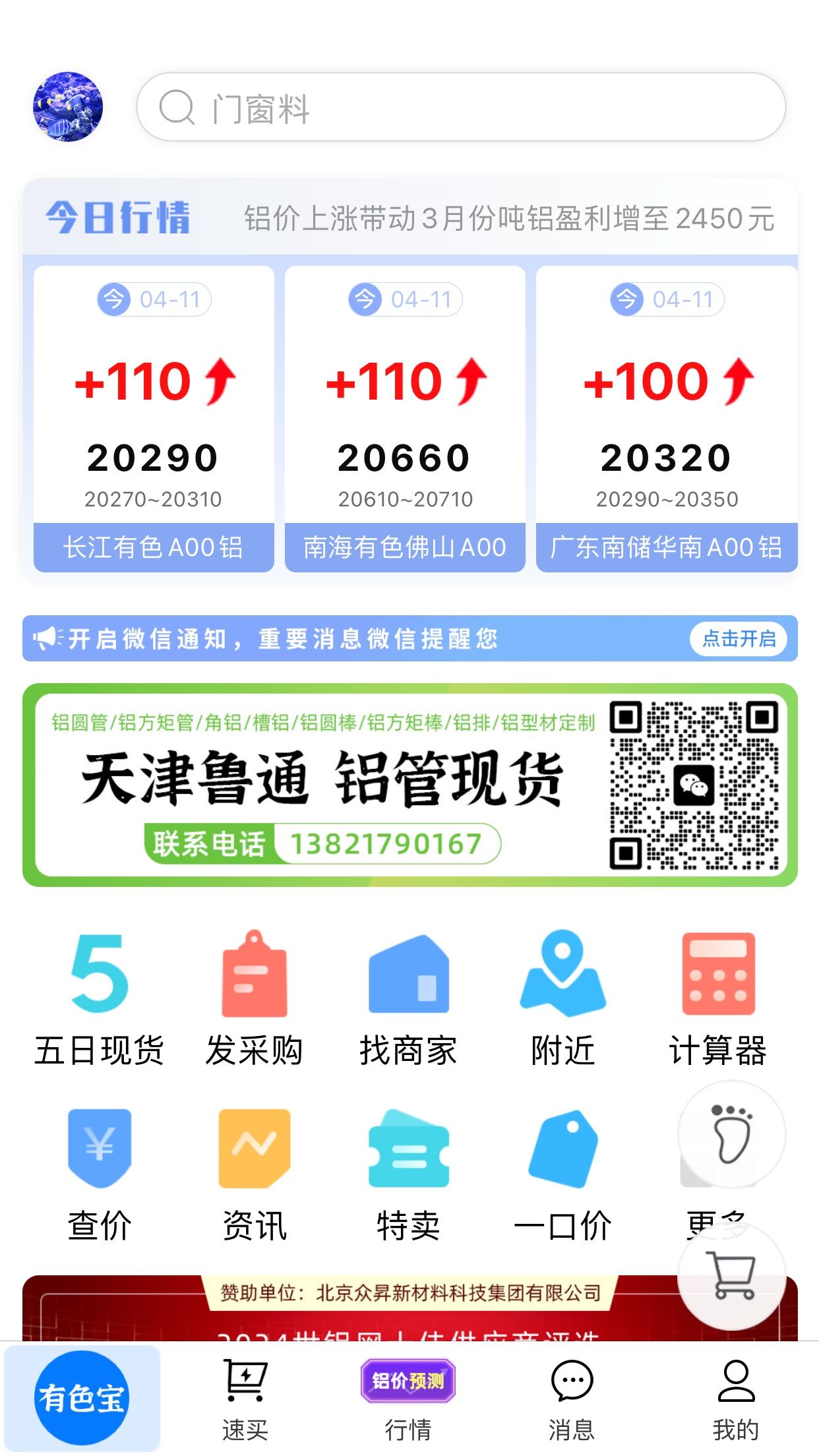
Task: Switch to the 消息 tab
Action: tap(572, 1399)
